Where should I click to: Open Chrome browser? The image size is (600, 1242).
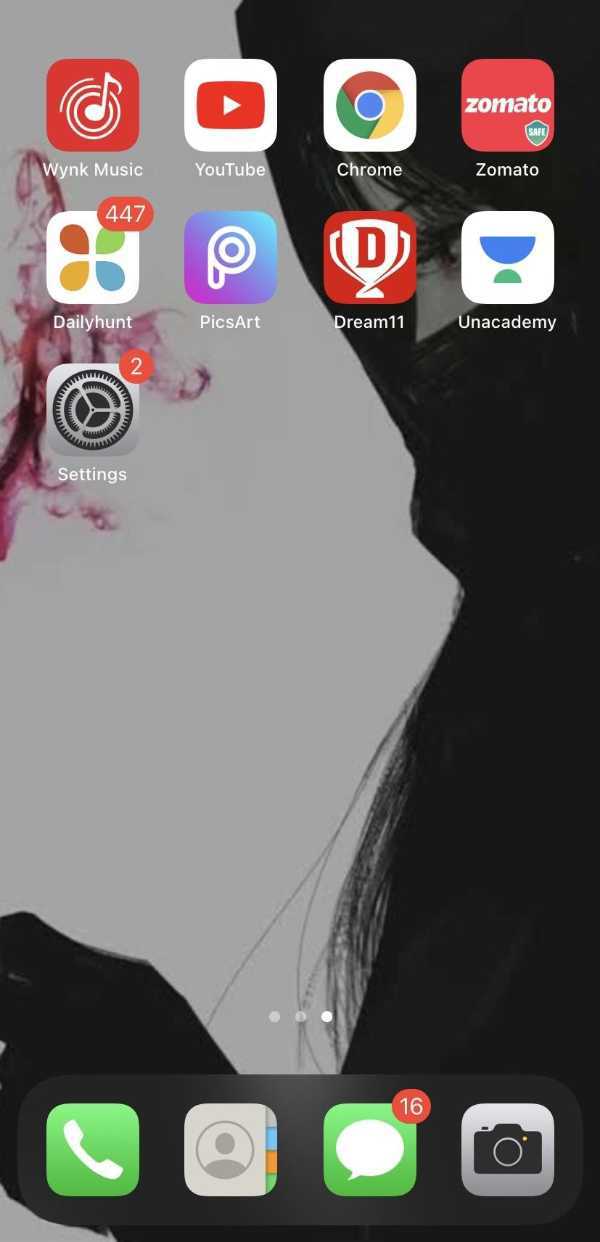(x=369, y=105)
